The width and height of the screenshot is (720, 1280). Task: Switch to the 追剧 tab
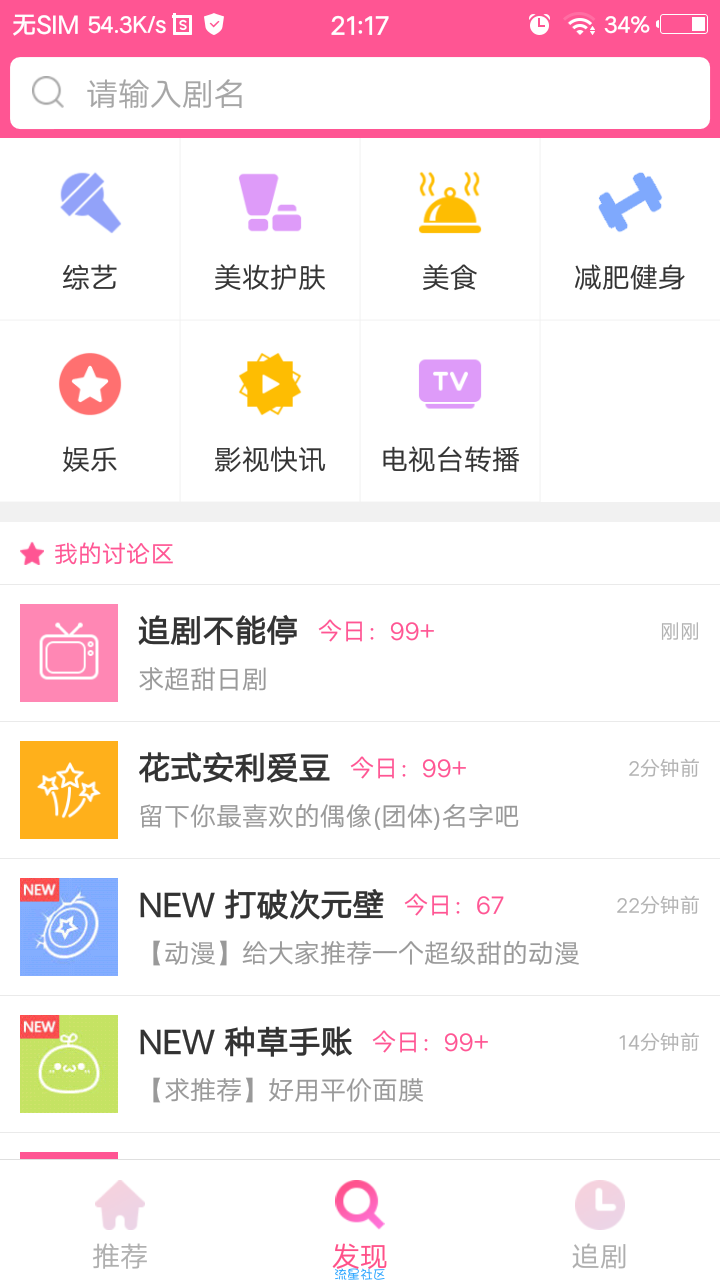pos(600,1222)
